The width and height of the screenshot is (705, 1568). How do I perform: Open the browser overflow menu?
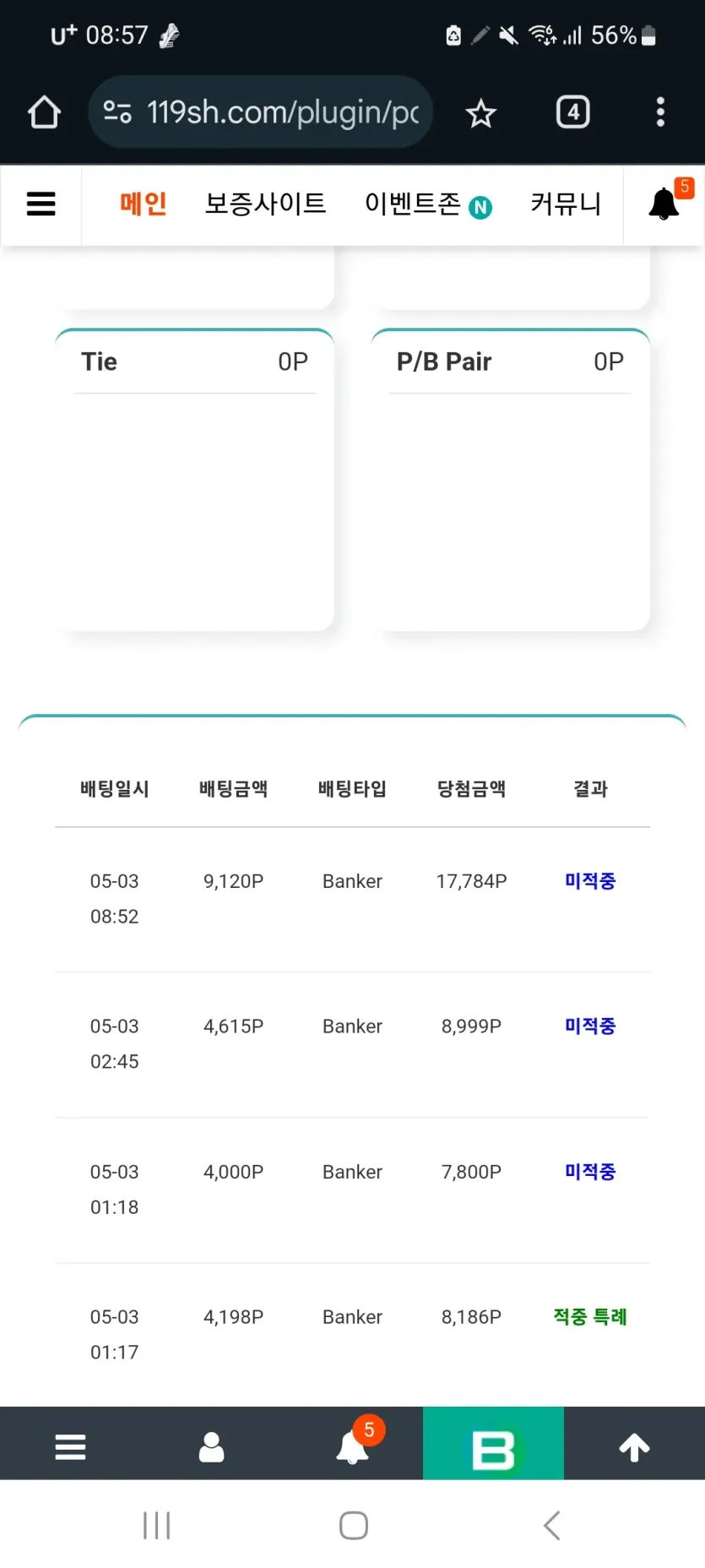pyautogui.click(x=660, y=112)
